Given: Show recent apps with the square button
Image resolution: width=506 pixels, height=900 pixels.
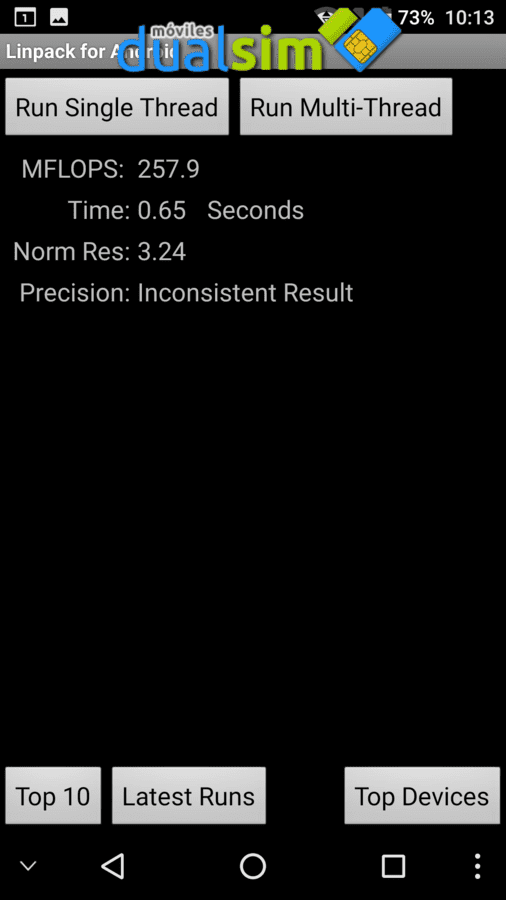Looking at the screenshot, I should [394, 866].
